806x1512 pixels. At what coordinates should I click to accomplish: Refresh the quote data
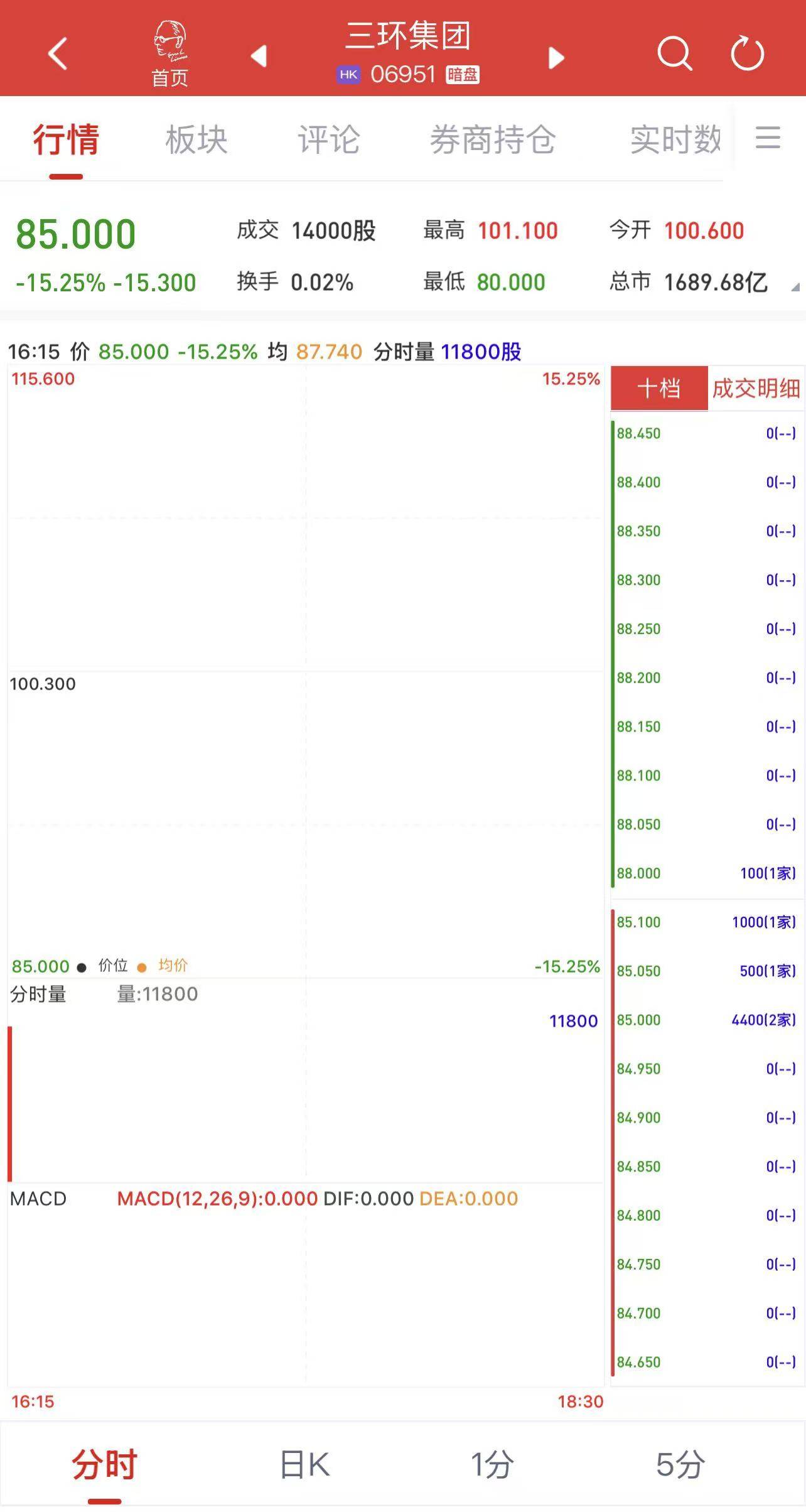click(747, 53)
